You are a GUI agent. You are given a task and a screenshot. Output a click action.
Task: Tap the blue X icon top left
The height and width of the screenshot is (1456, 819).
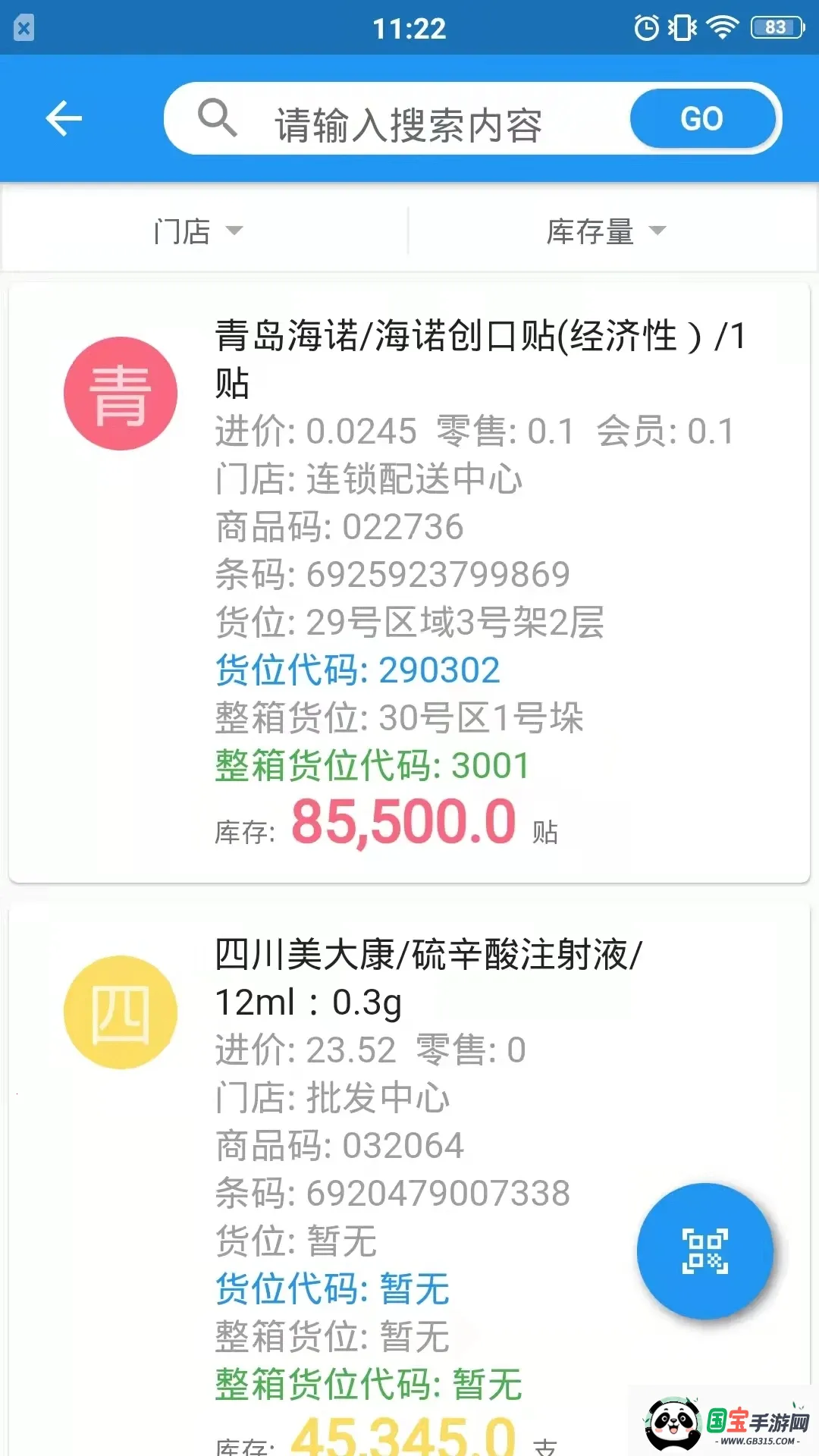pos(24,26)
